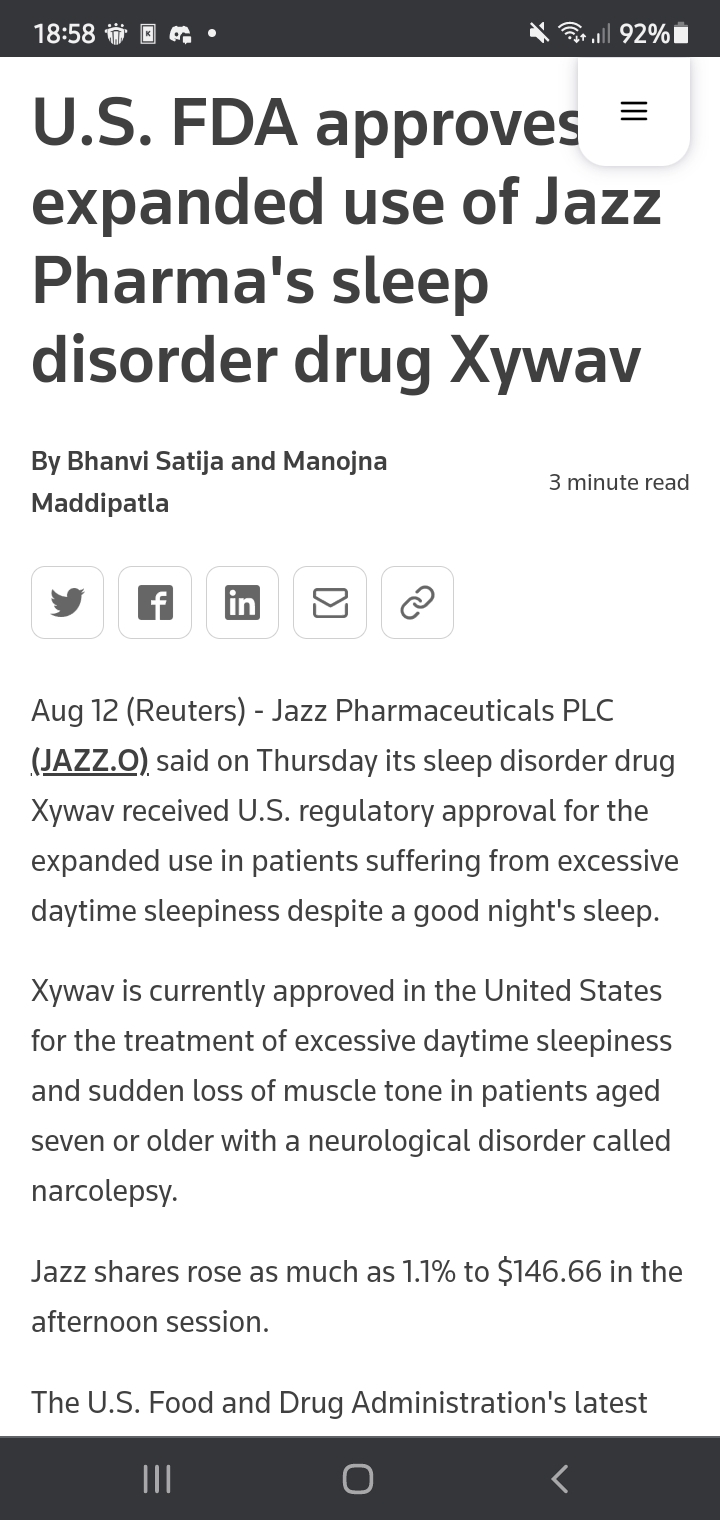
Task: Share article via email
Action: point(330,602)
